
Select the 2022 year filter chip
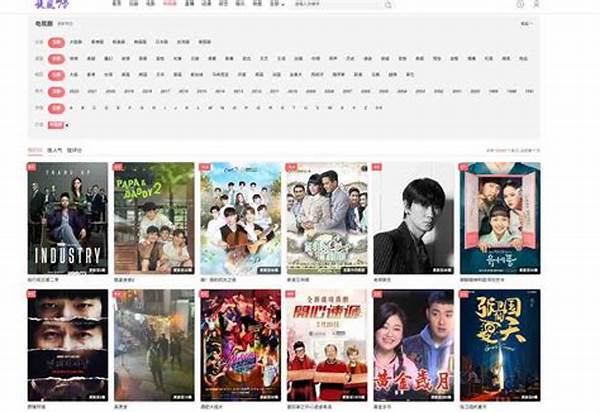pos(75,91)
